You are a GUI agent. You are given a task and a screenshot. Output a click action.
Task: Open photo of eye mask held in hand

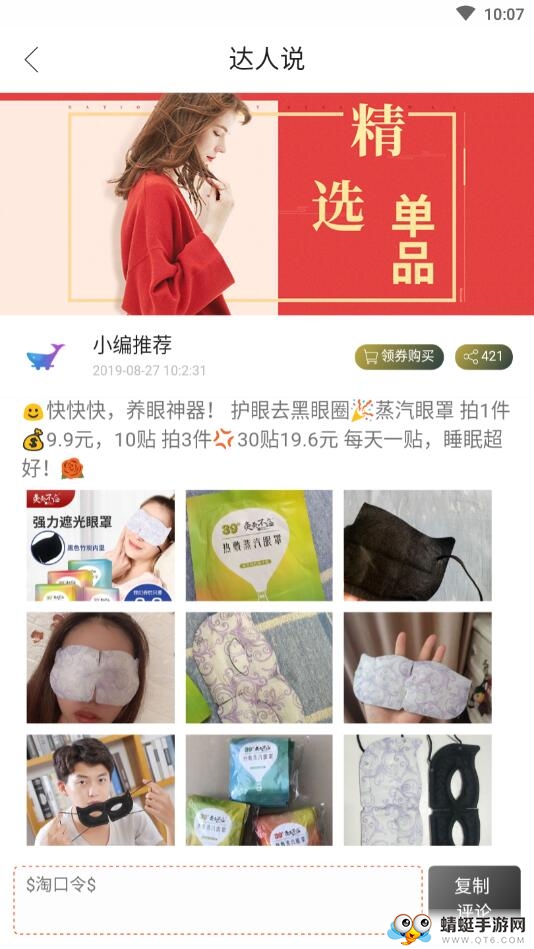[x=418, y=668]
